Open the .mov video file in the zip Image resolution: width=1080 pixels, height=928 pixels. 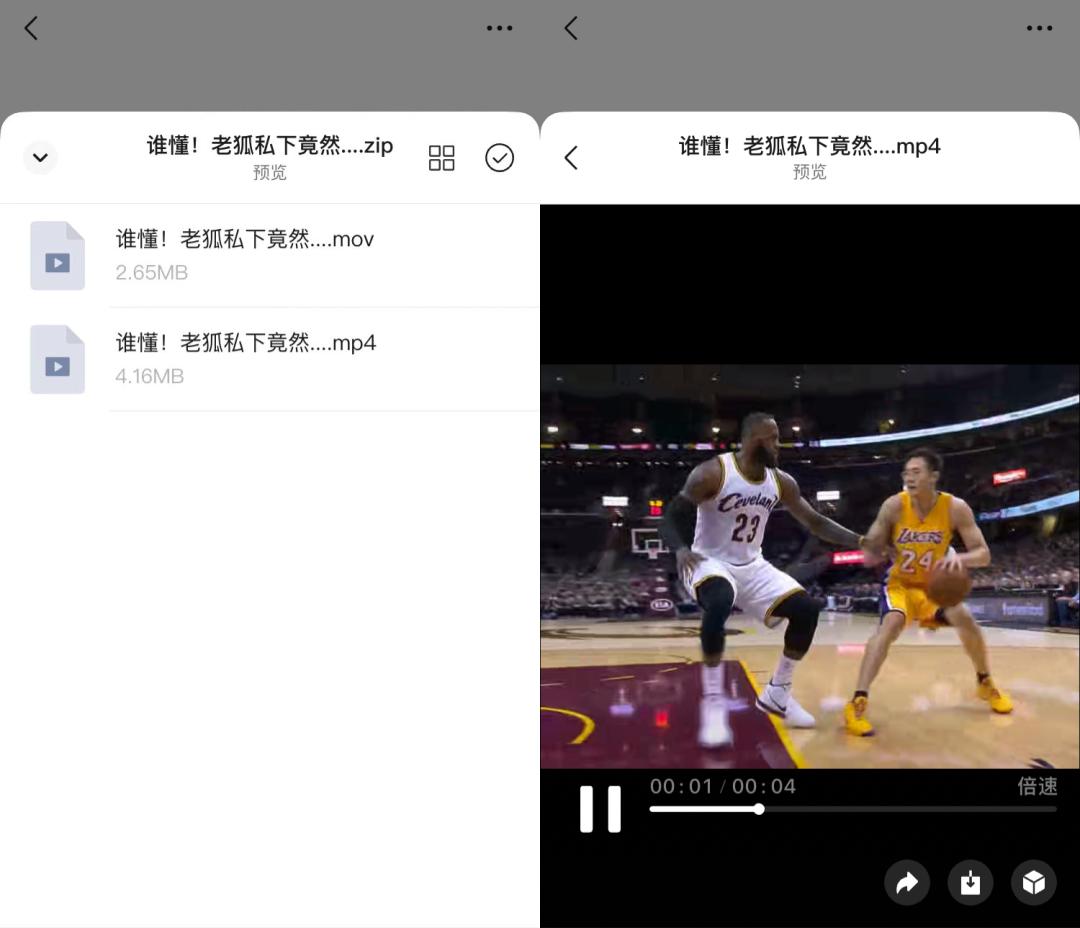(270, 256)
